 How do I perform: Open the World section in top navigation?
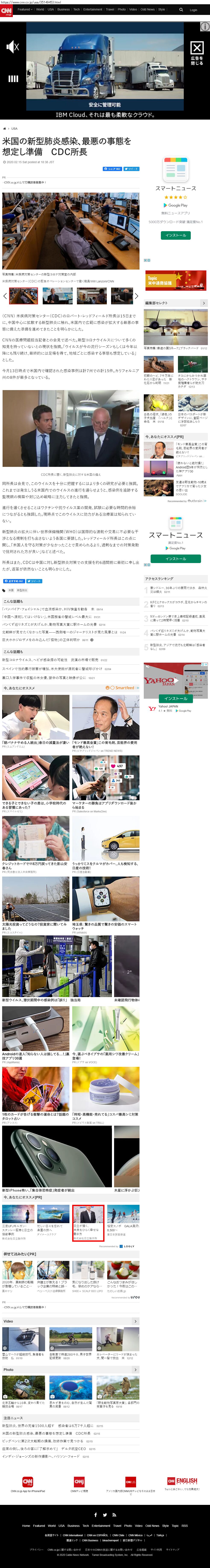[40, 10]
